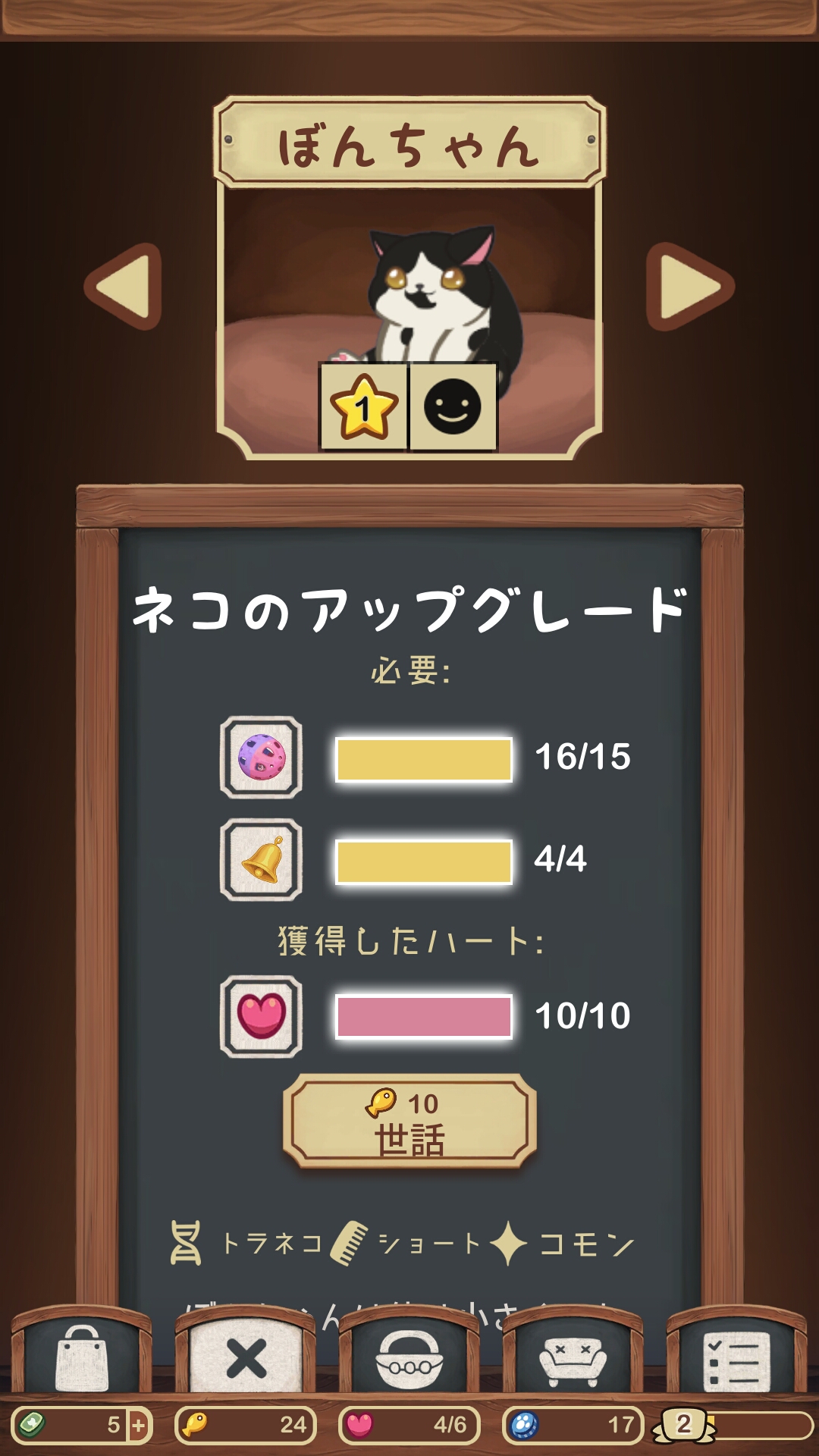Tap the smiley mood badge

453,407
